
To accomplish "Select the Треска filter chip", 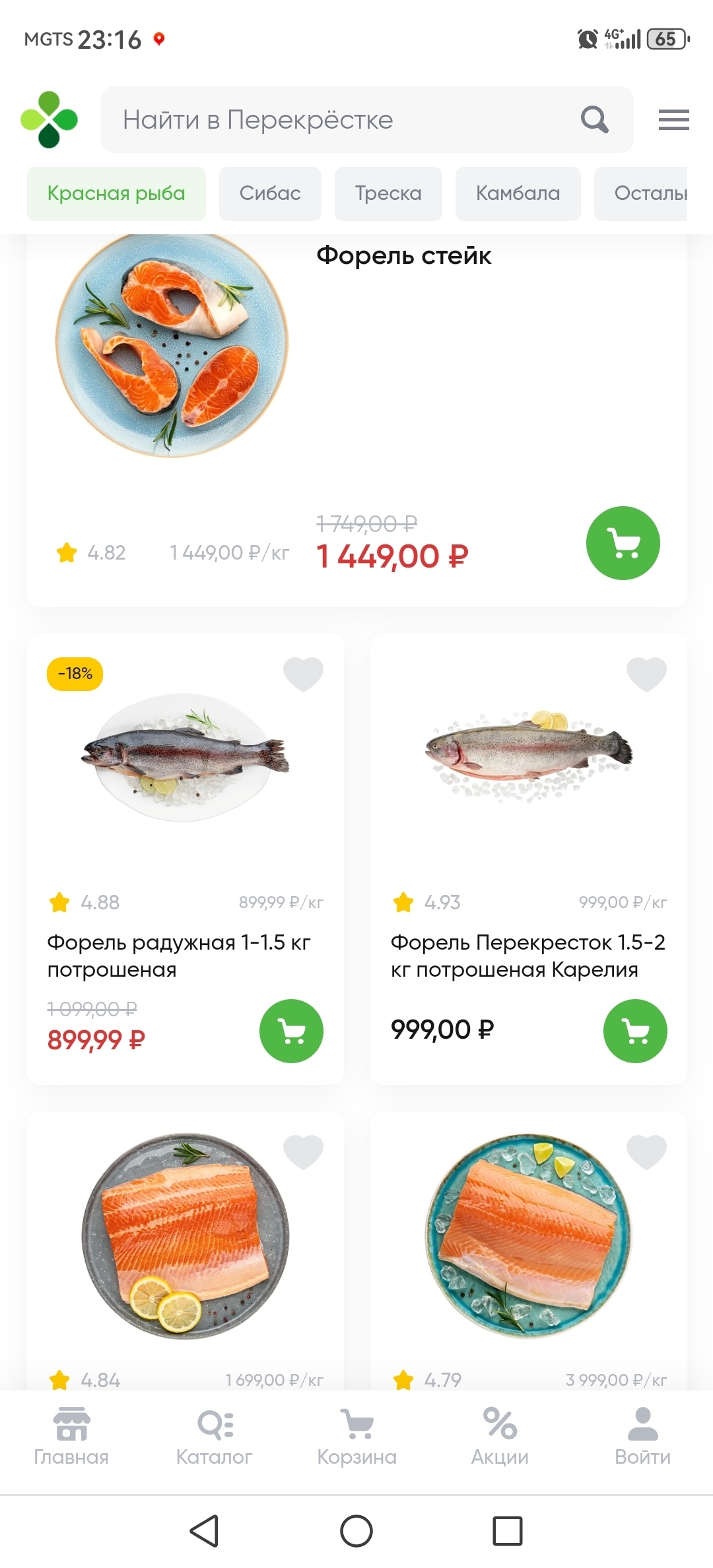I will [388, 193].
